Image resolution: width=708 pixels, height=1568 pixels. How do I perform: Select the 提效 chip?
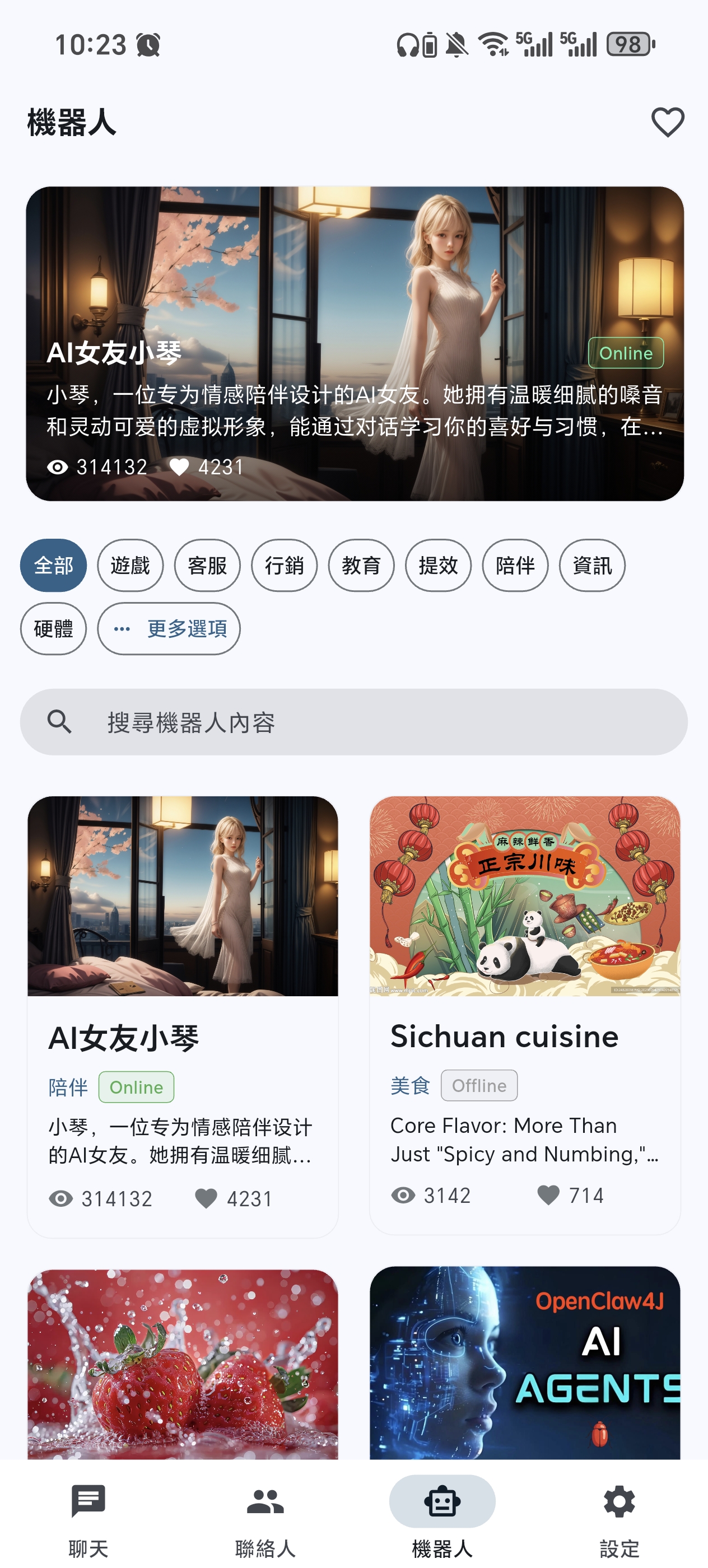click(x=439, y=566)
